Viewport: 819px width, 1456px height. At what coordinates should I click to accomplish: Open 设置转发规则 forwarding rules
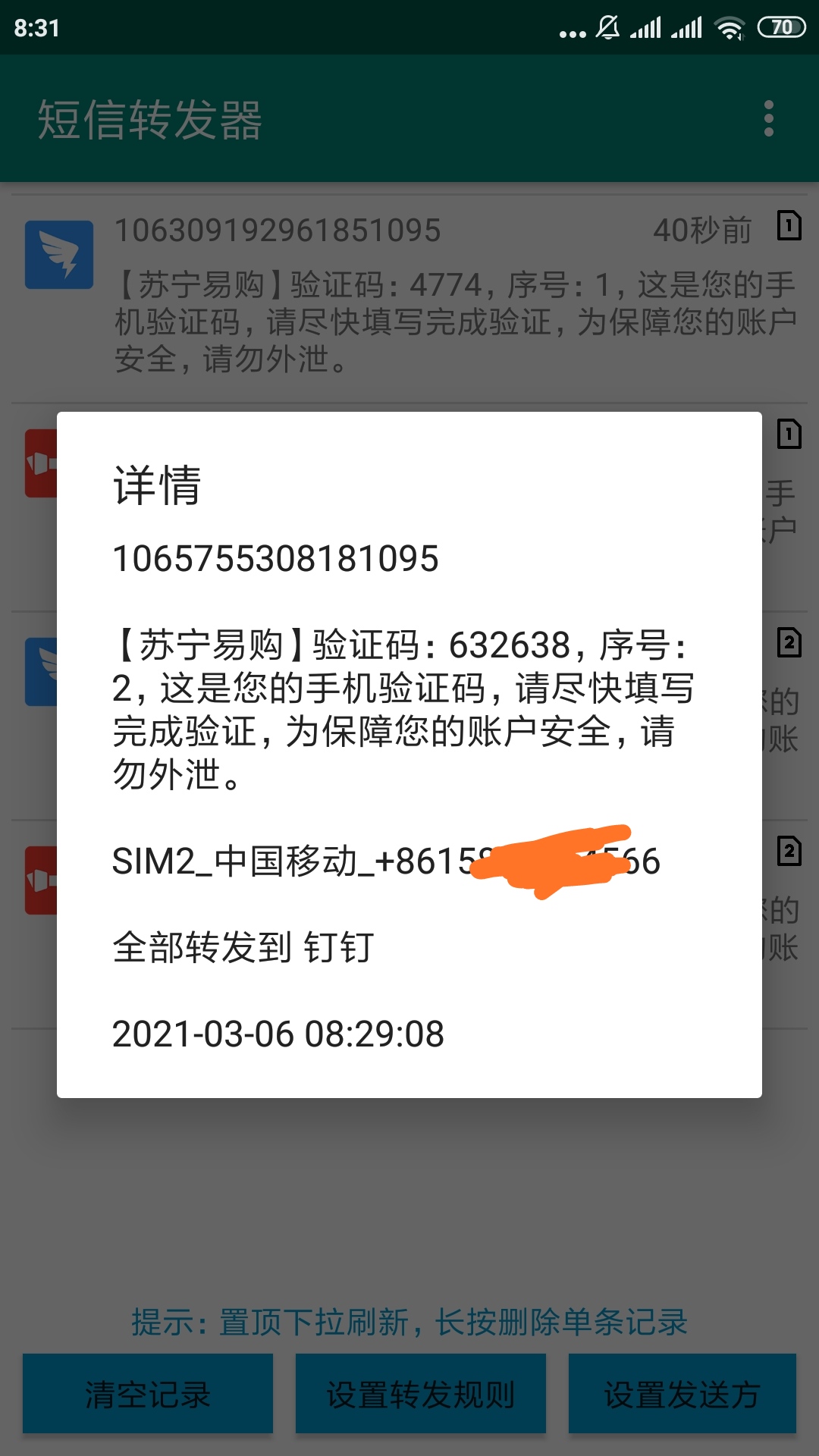(421, 1394)
